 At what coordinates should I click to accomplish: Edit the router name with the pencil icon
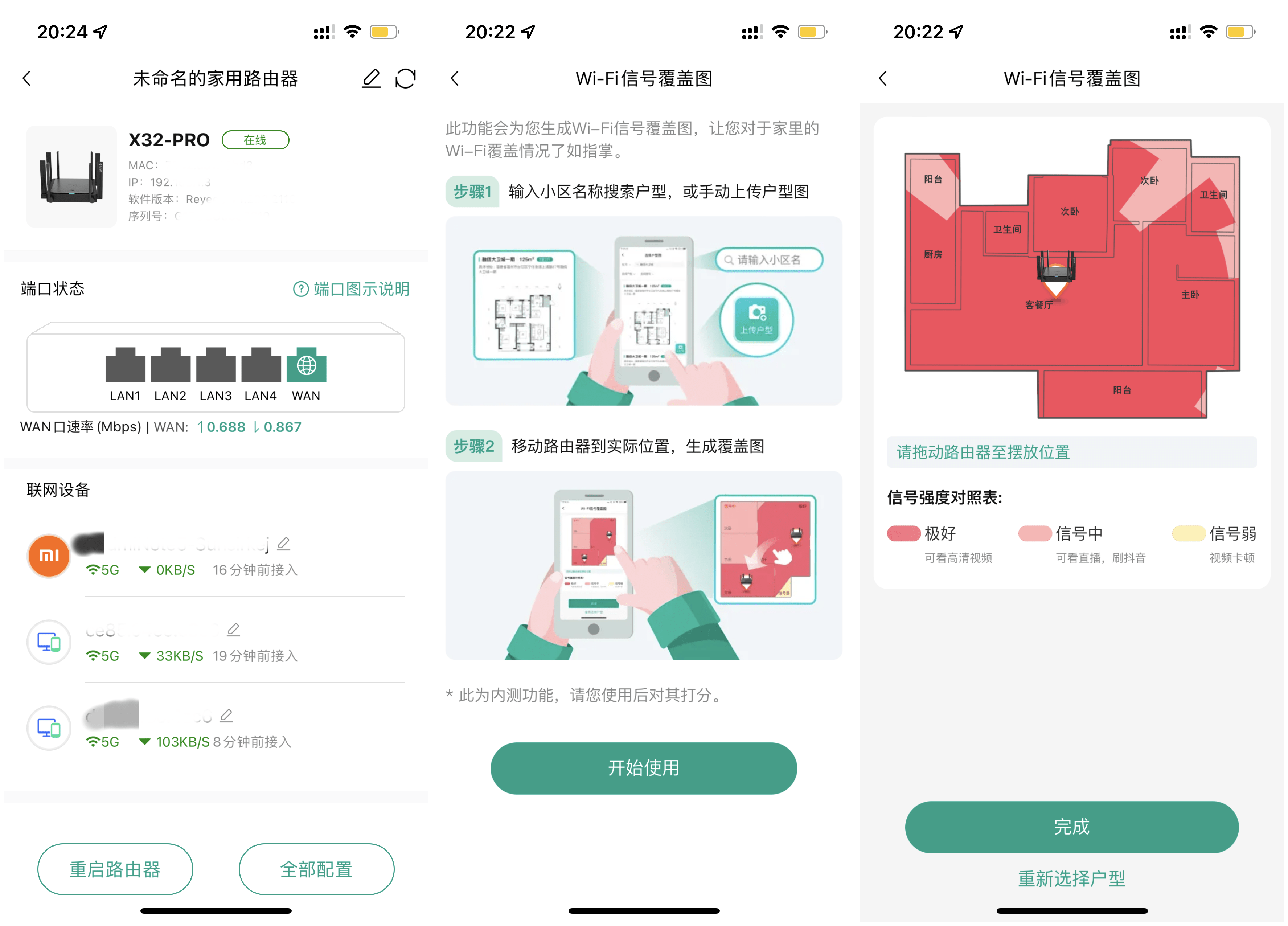tap(371, 78)
